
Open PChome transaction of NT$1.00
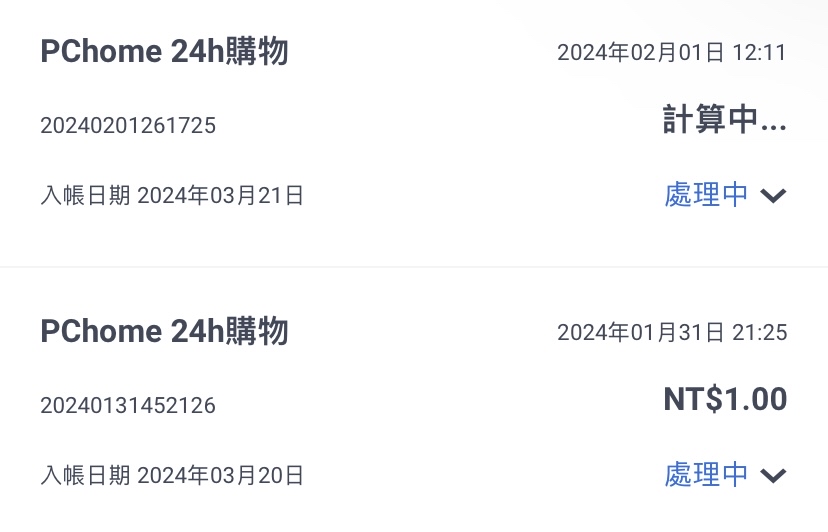coord(164,332)
